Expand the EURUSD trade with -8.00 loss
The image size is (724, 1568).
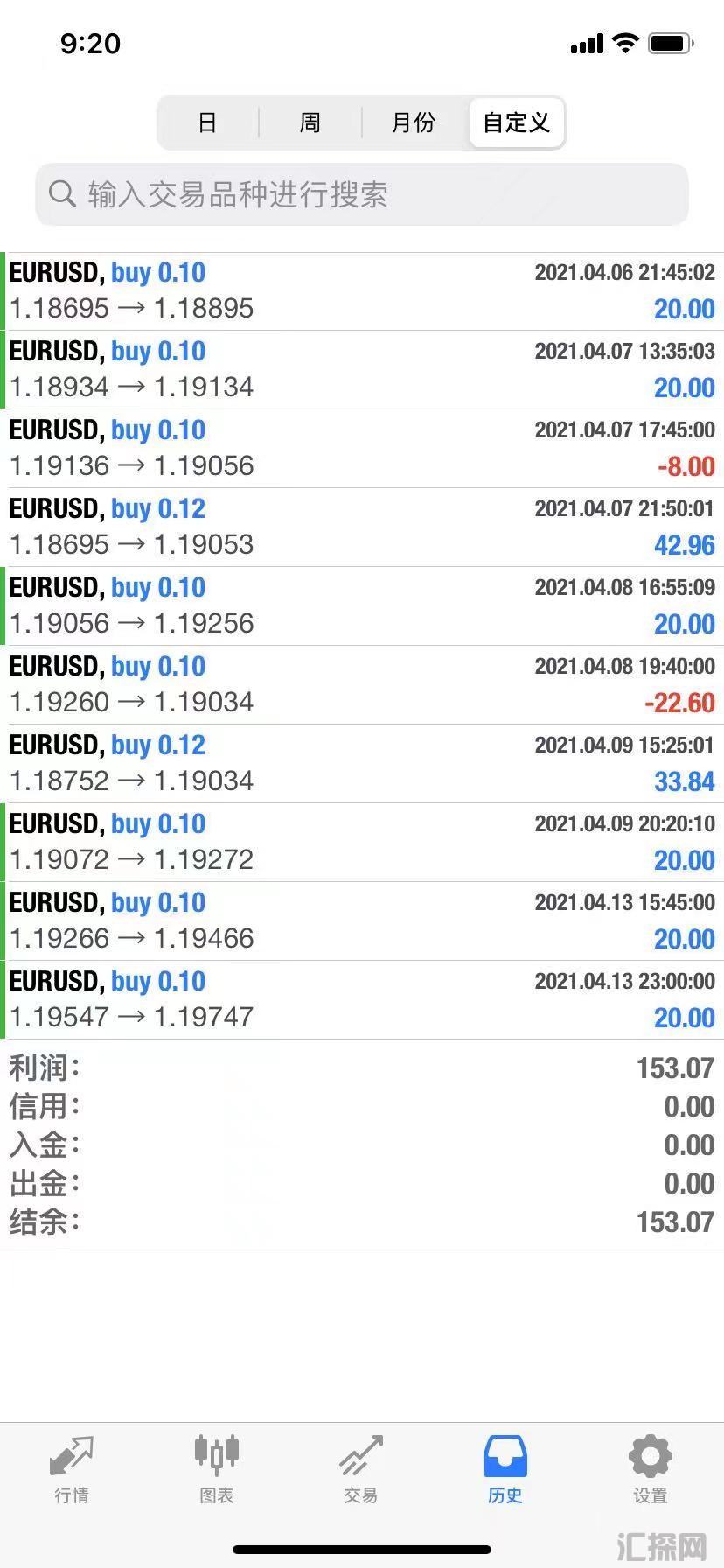362,449
